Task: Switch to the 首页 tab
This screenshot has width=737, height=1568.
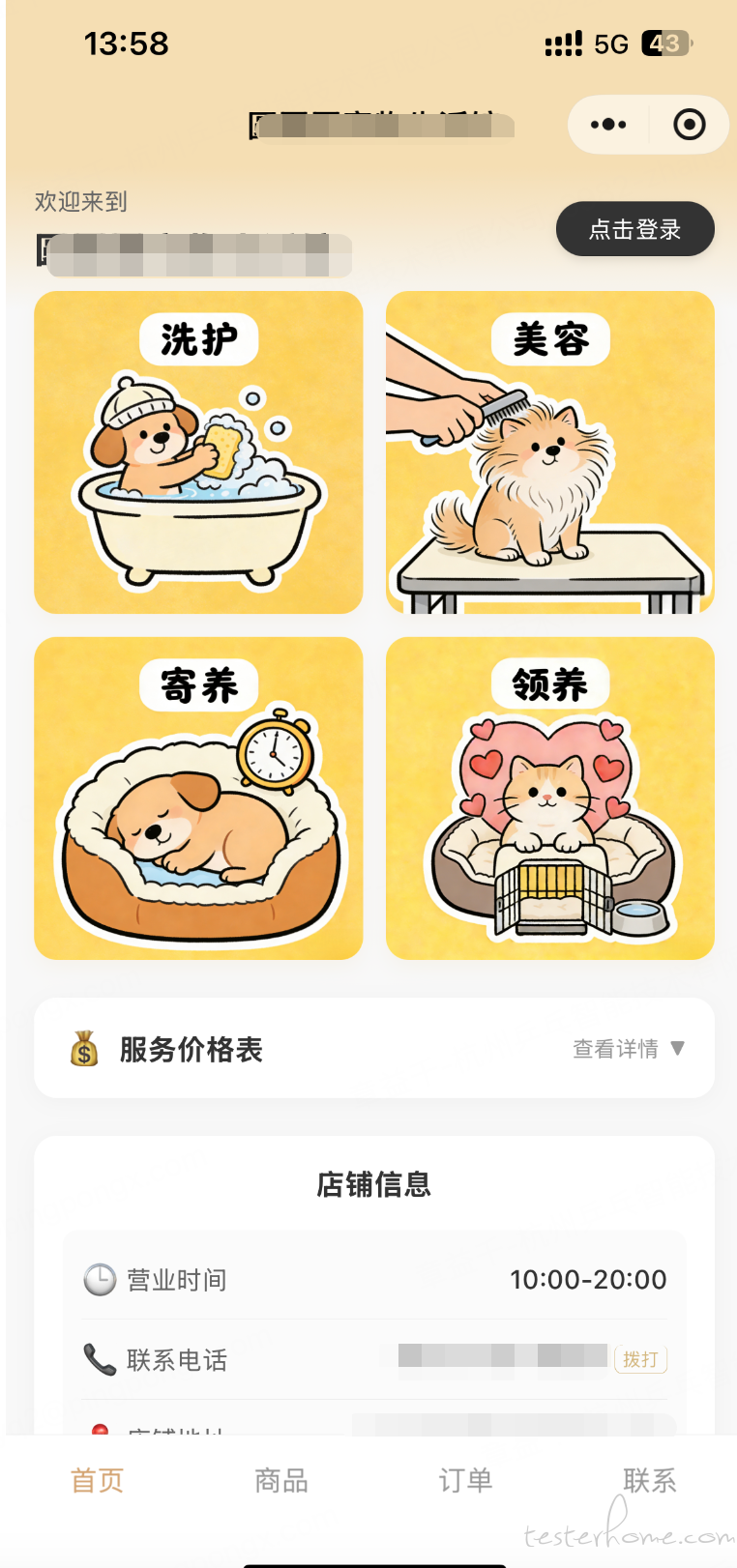Action: [x=97, y=1480]
